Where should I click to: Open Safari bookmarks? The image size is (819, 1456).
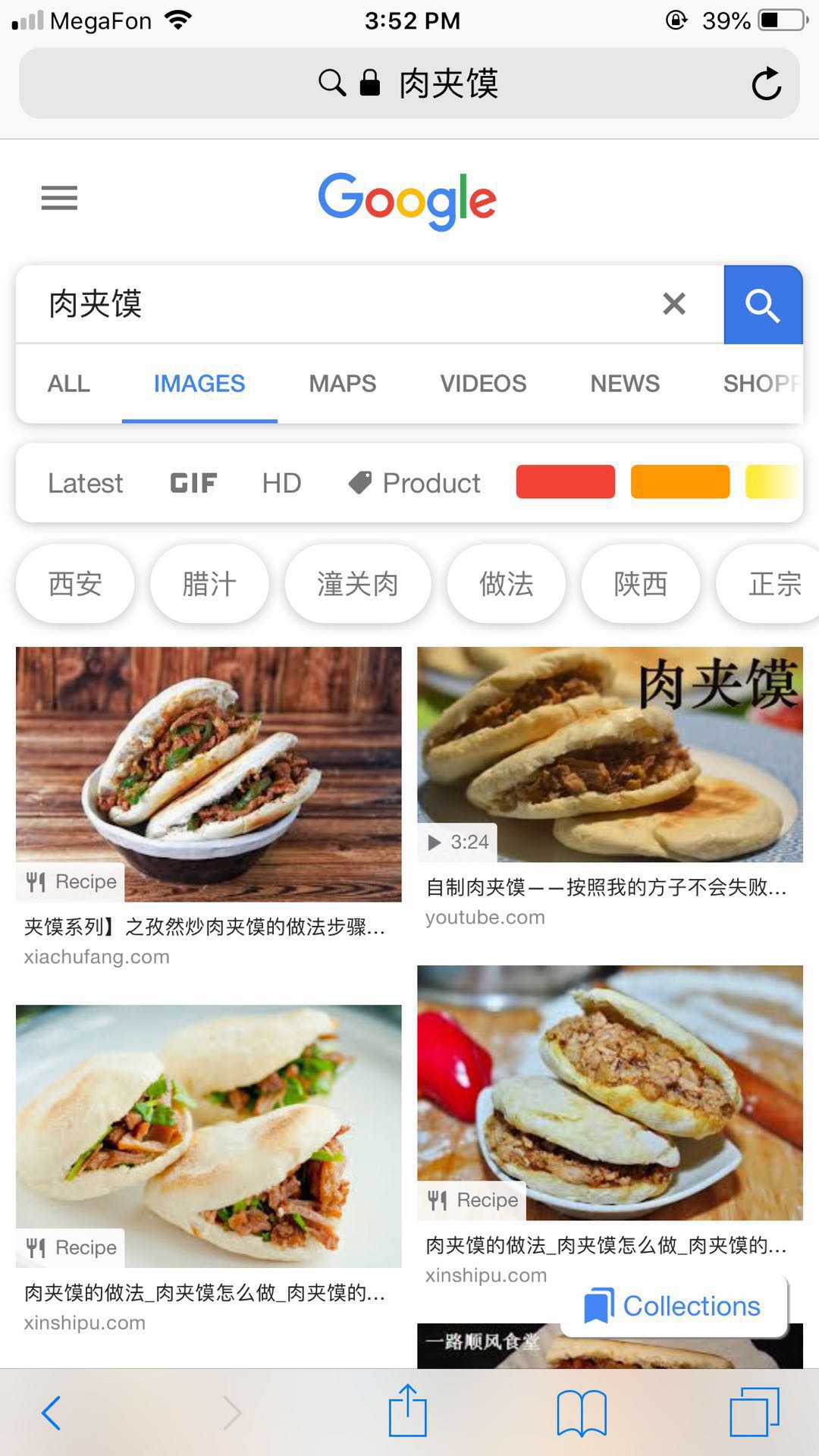[x=581, y=1413]
